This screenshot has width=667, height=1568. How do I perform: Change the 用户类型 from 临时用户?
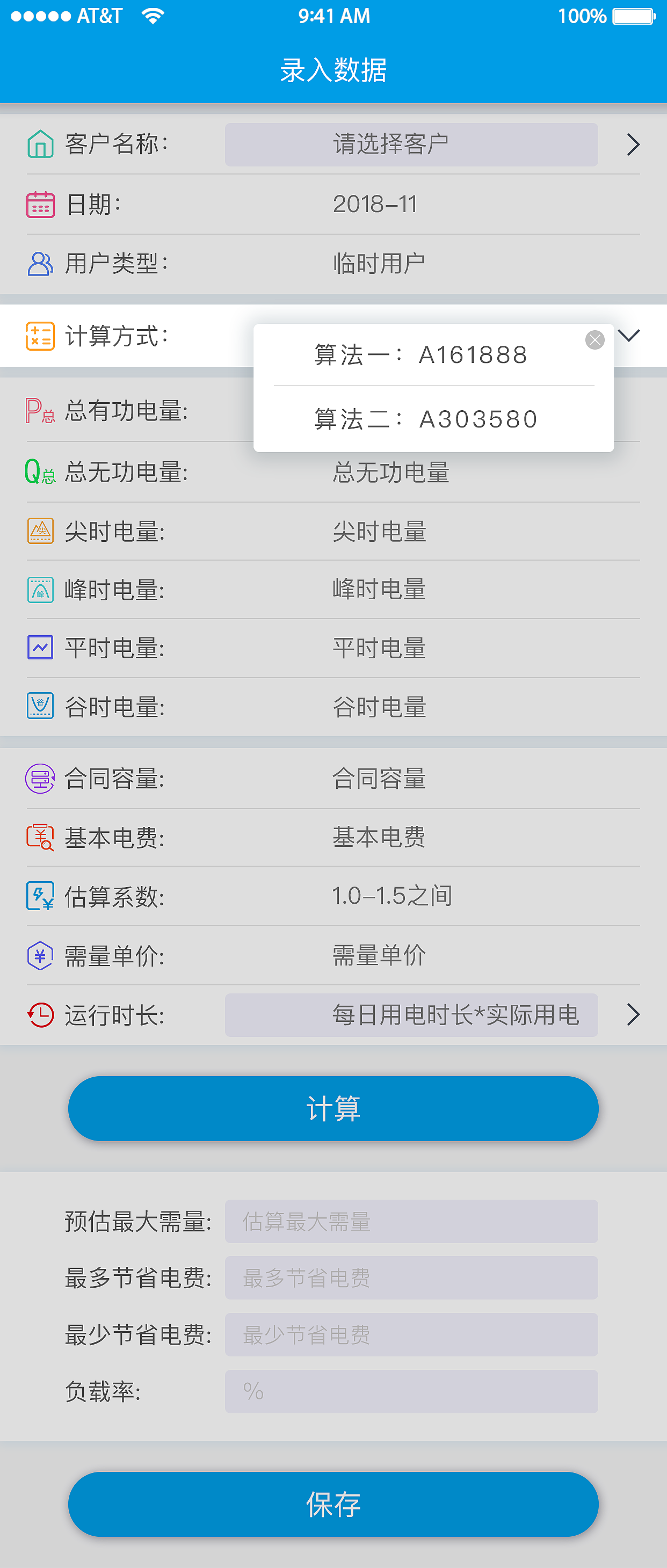379,264
